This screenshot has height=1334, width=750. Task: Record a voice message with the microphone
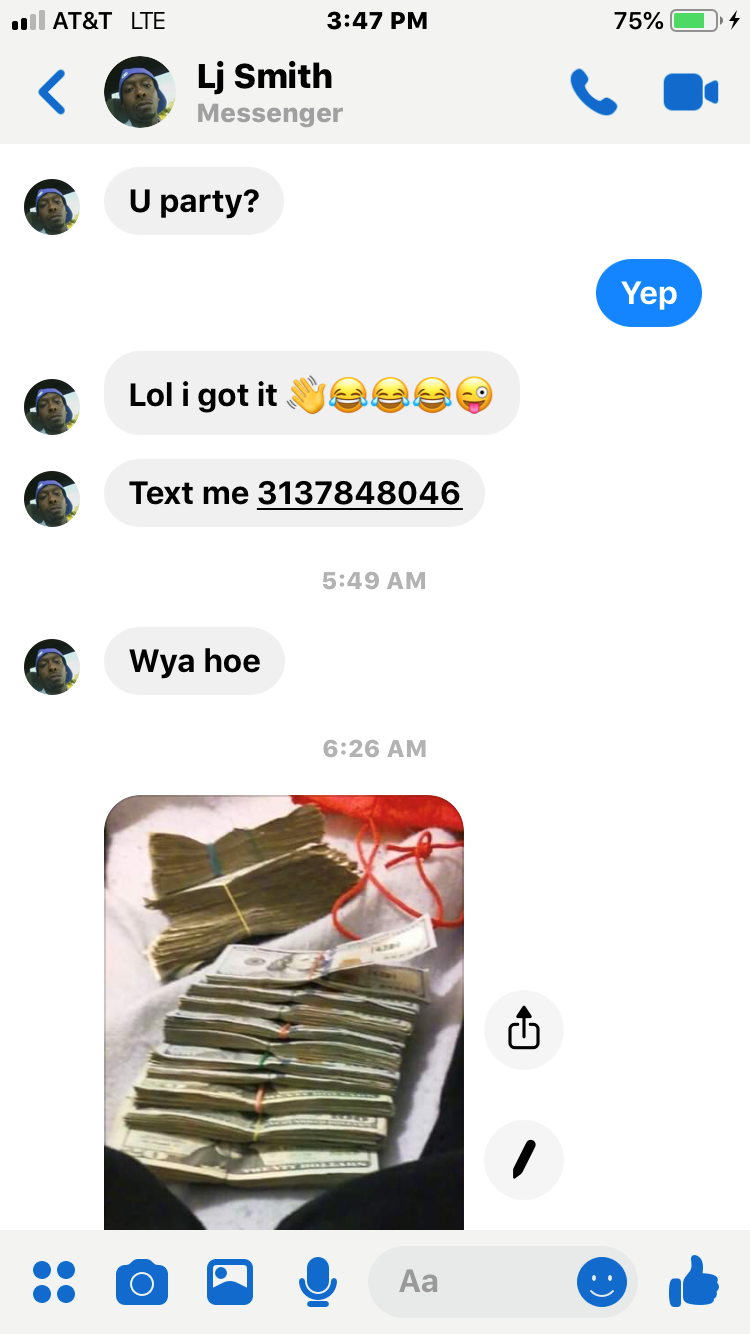click(318, 1282)
